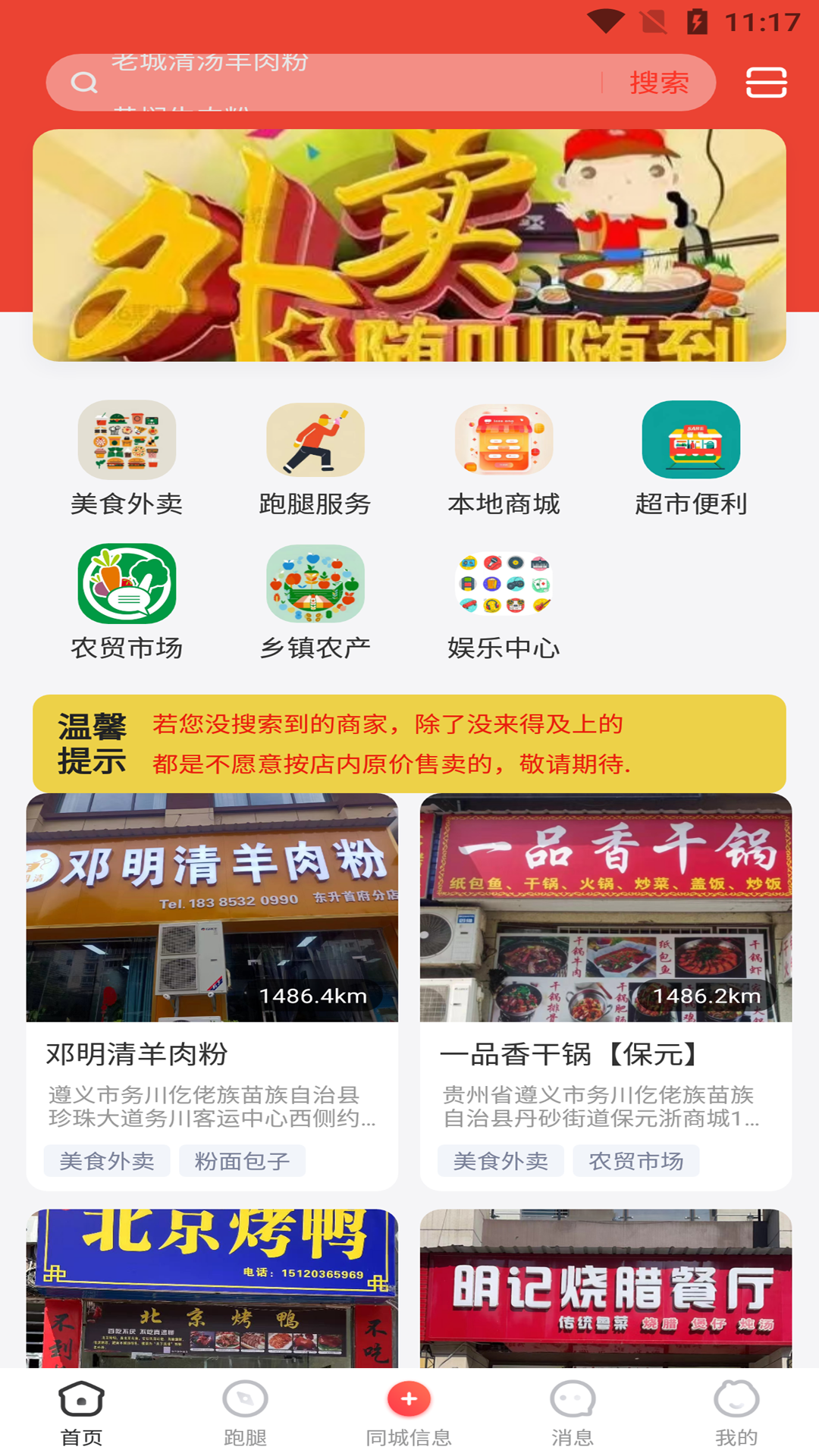
Task: View the 一品香干锅 storefront photo
Action: (x=605, y=910)
